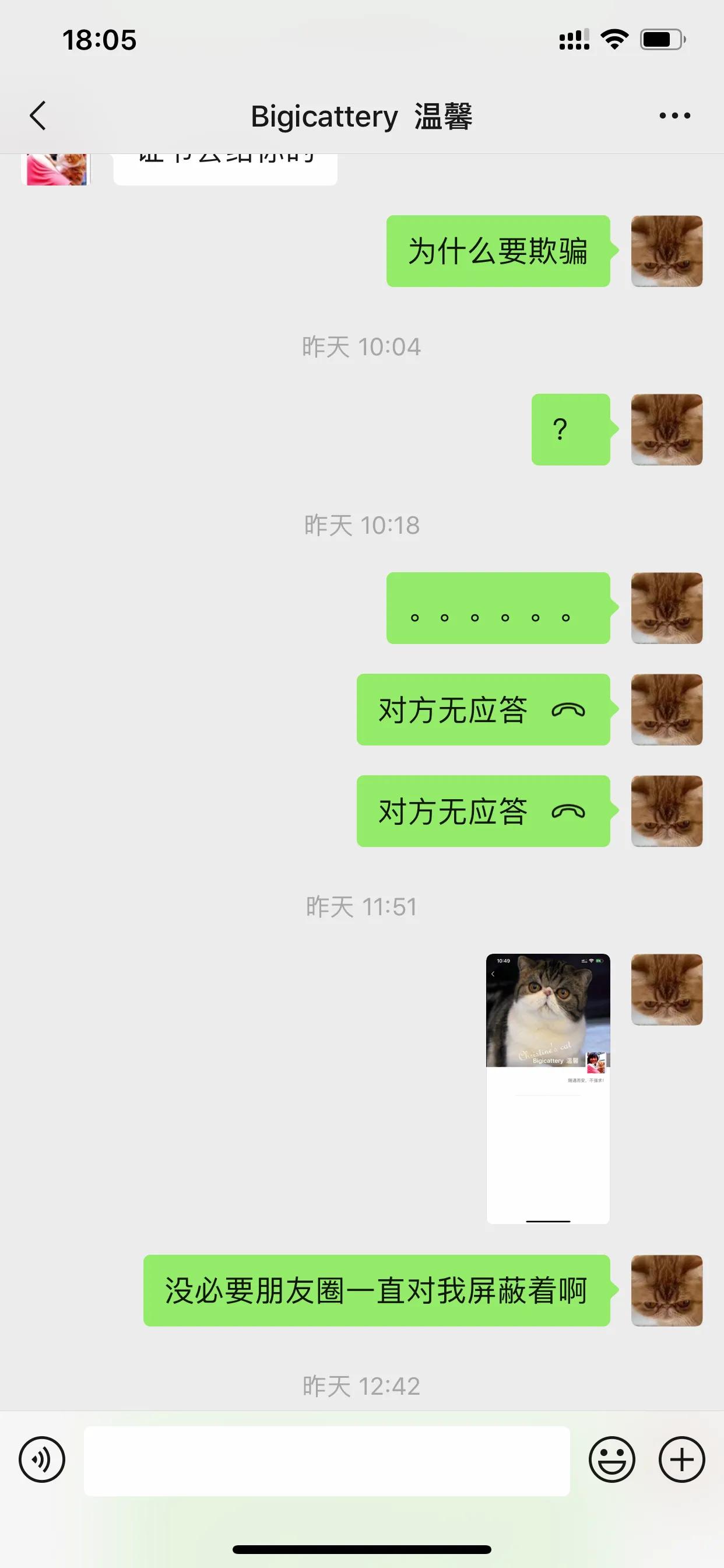724x1568 pixels.
Task: Open the chat settings via the three-dot icon
Action: pyautogui.click(x=674, y=115)
